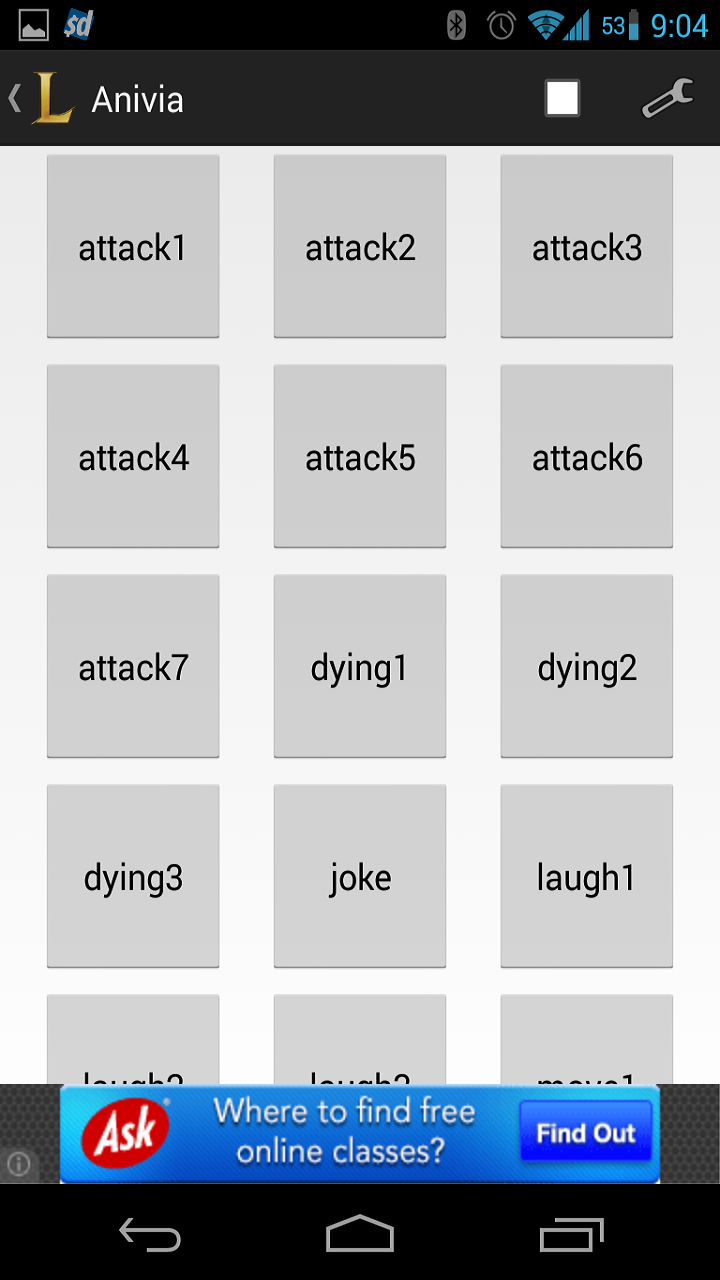Tap the back chevron in the title bar
Image resolution: width=720 pixels, height=1280 pixels.
pos(13,98)
